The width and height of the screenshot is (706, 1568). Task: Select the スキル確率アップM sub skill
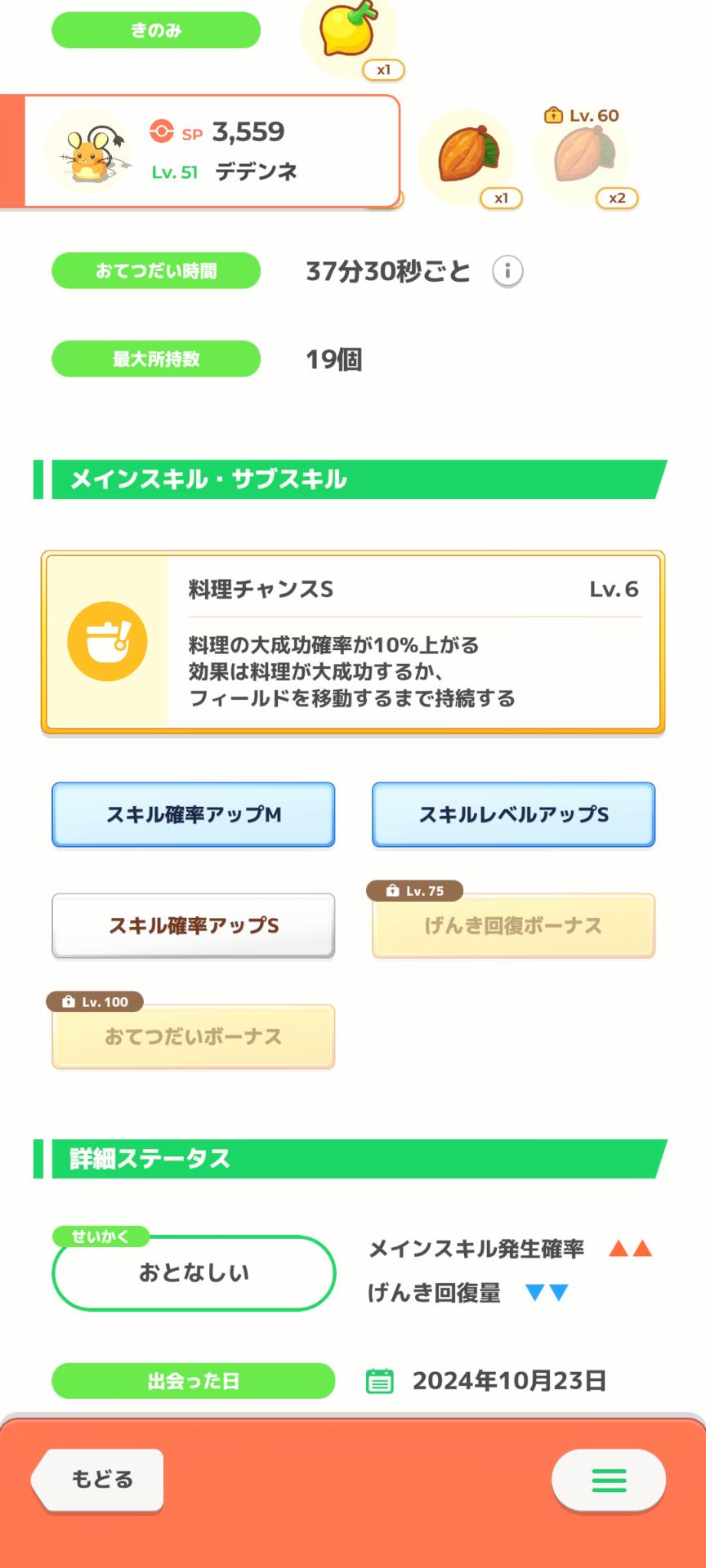[194, 814]
